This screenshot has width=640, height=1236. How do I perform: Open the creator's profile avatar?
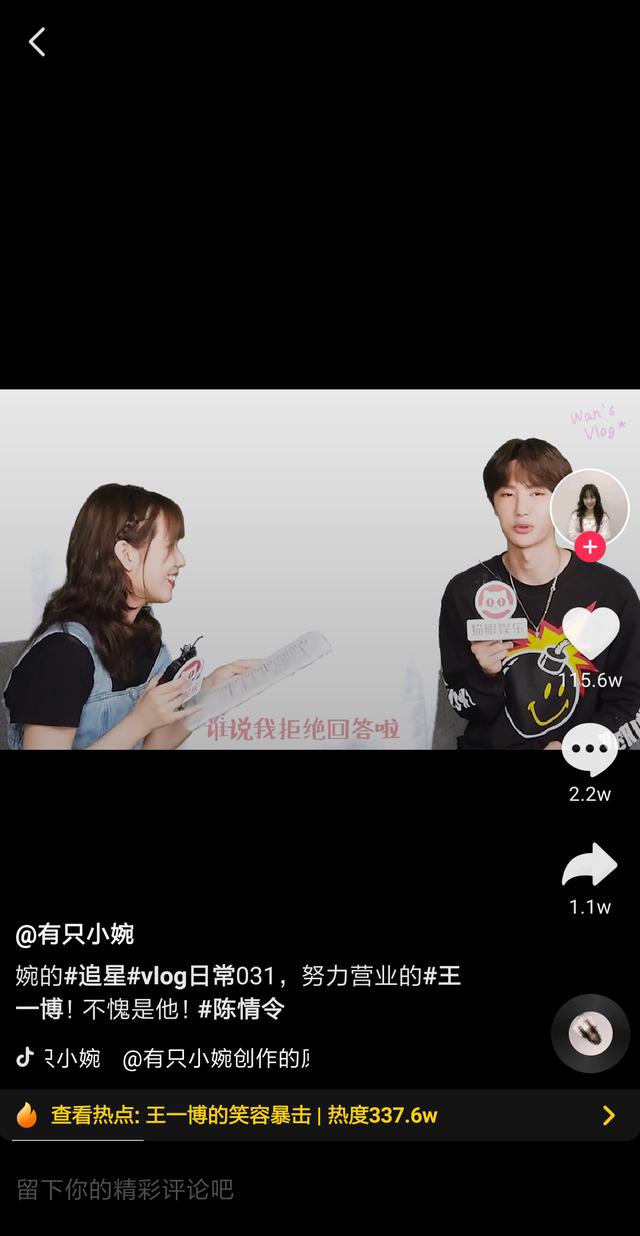pyautogui.click(x=590, y=507)
